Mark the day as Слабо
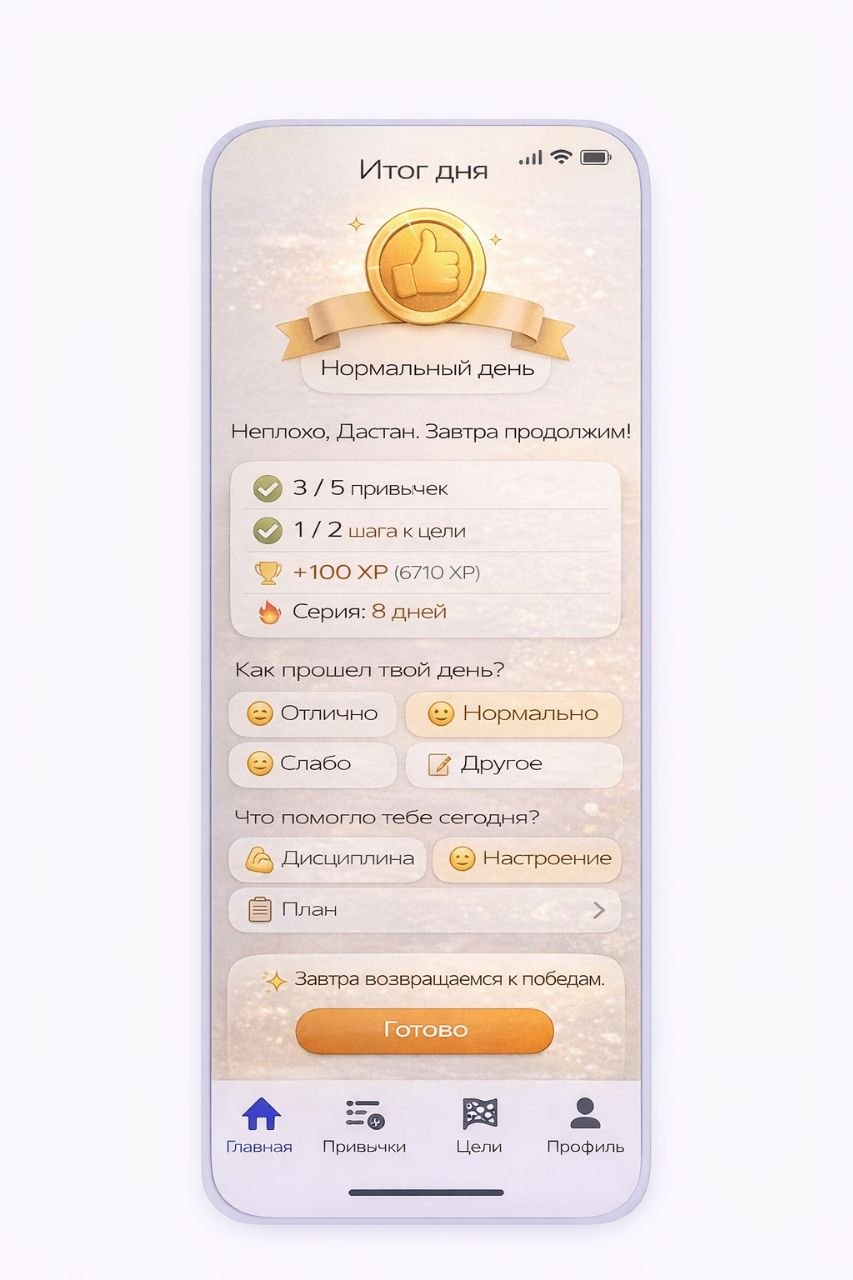 (x=313, y=764)
